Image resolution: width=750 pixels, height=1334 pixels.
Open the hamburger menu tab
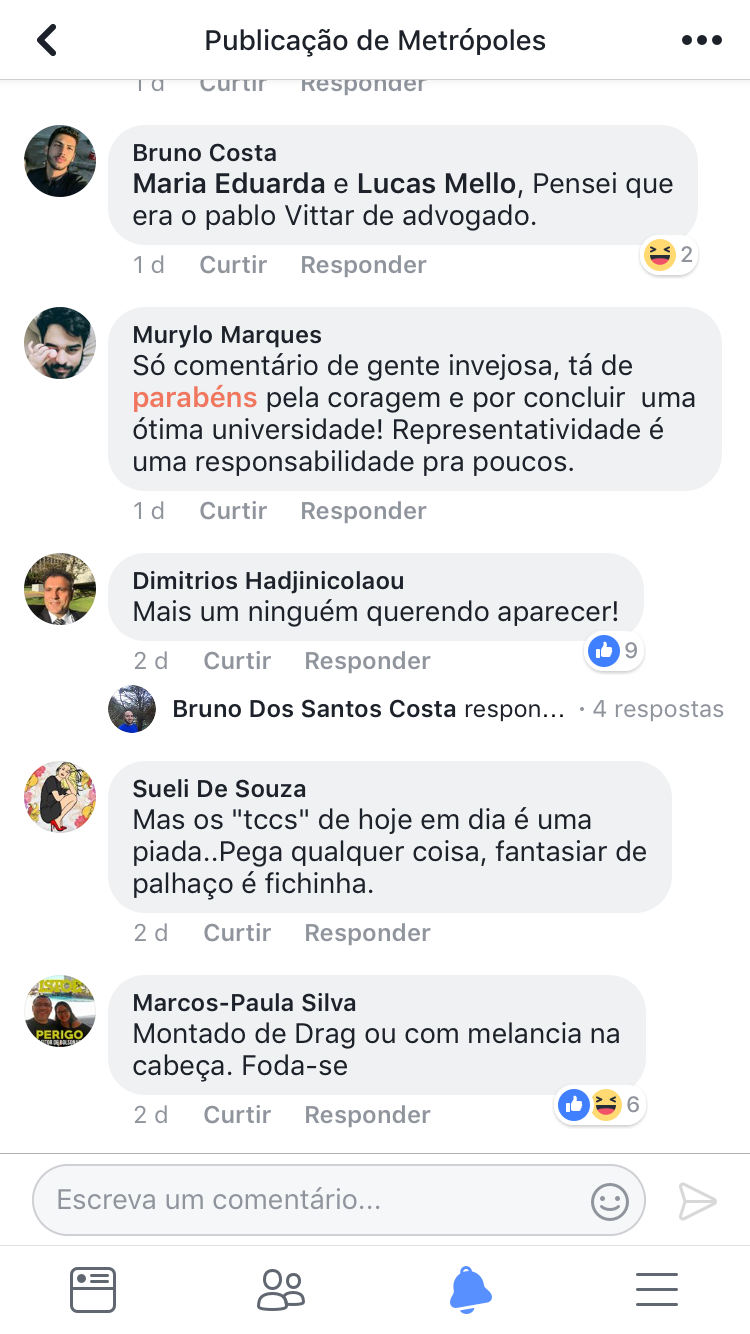point(657,1289)
